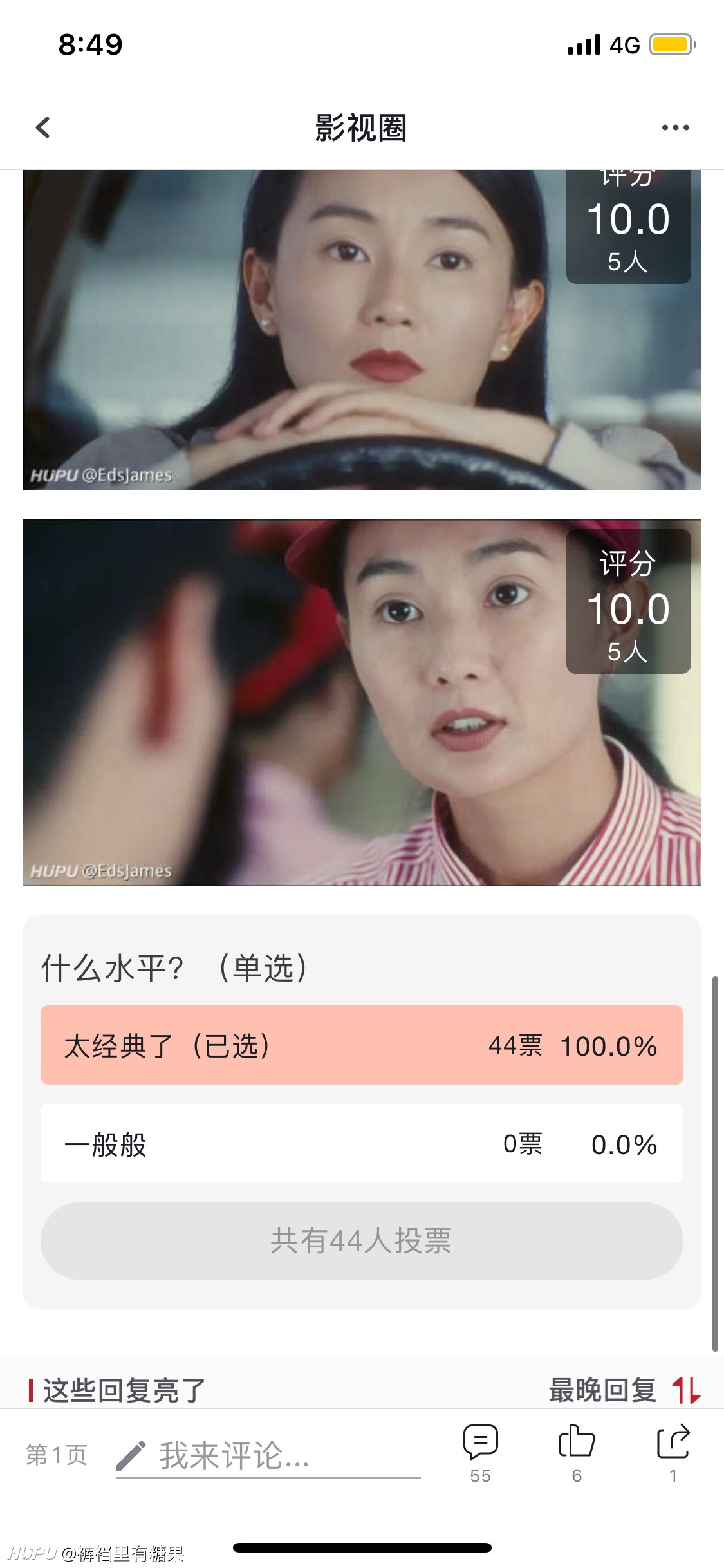Tap the 我来评论 comment field
This screenshot has height=1568, width=724.
268,1456
